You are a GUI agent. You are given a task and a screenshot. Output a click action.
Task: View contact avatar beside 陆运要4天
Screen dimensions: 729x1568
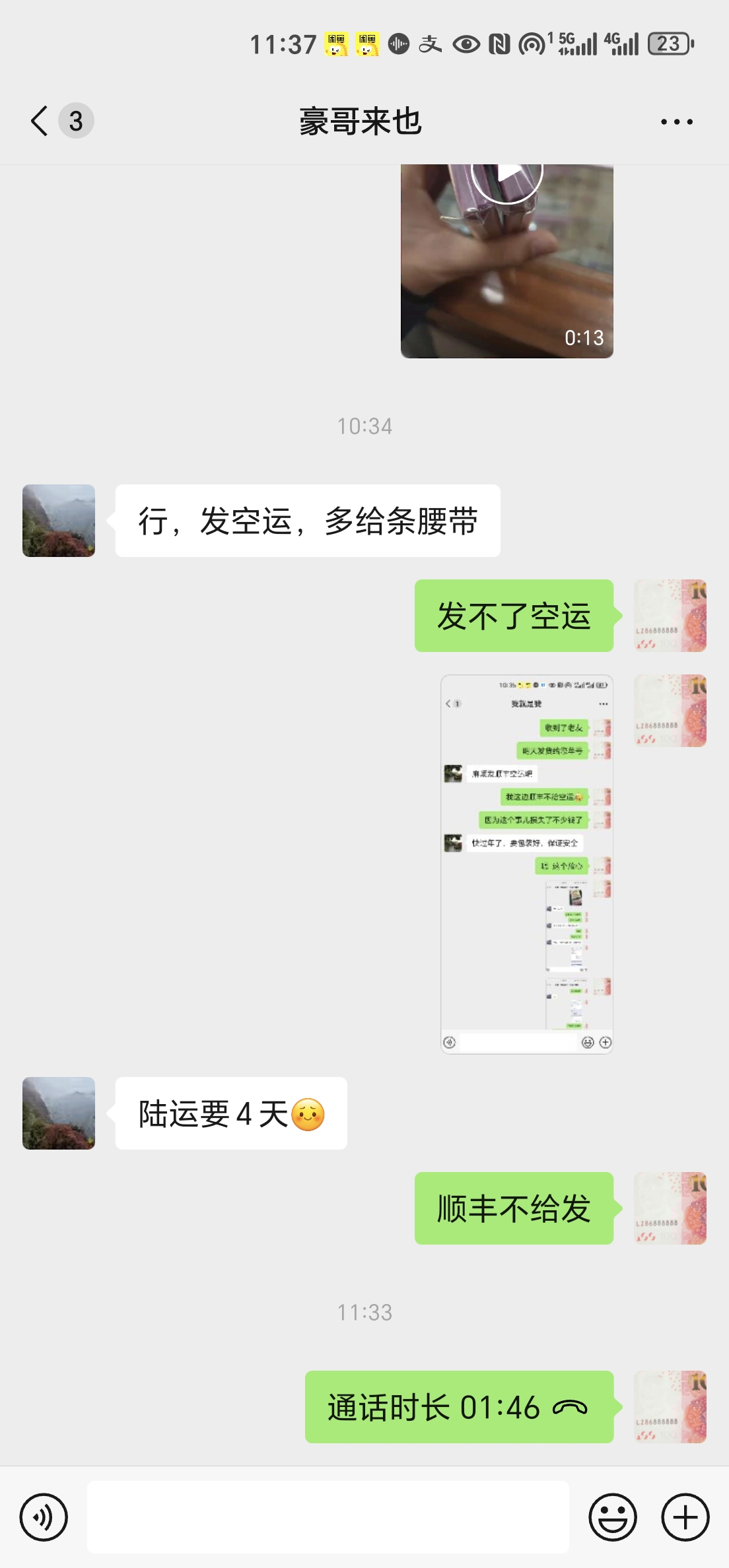(x=59, y=1113)
